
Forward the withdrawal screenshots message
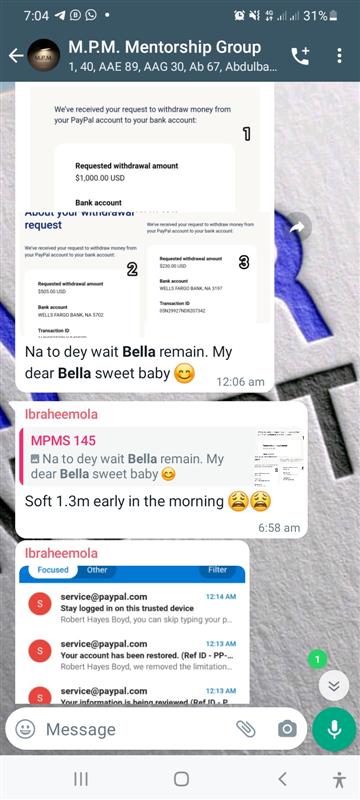click(297, 229)
